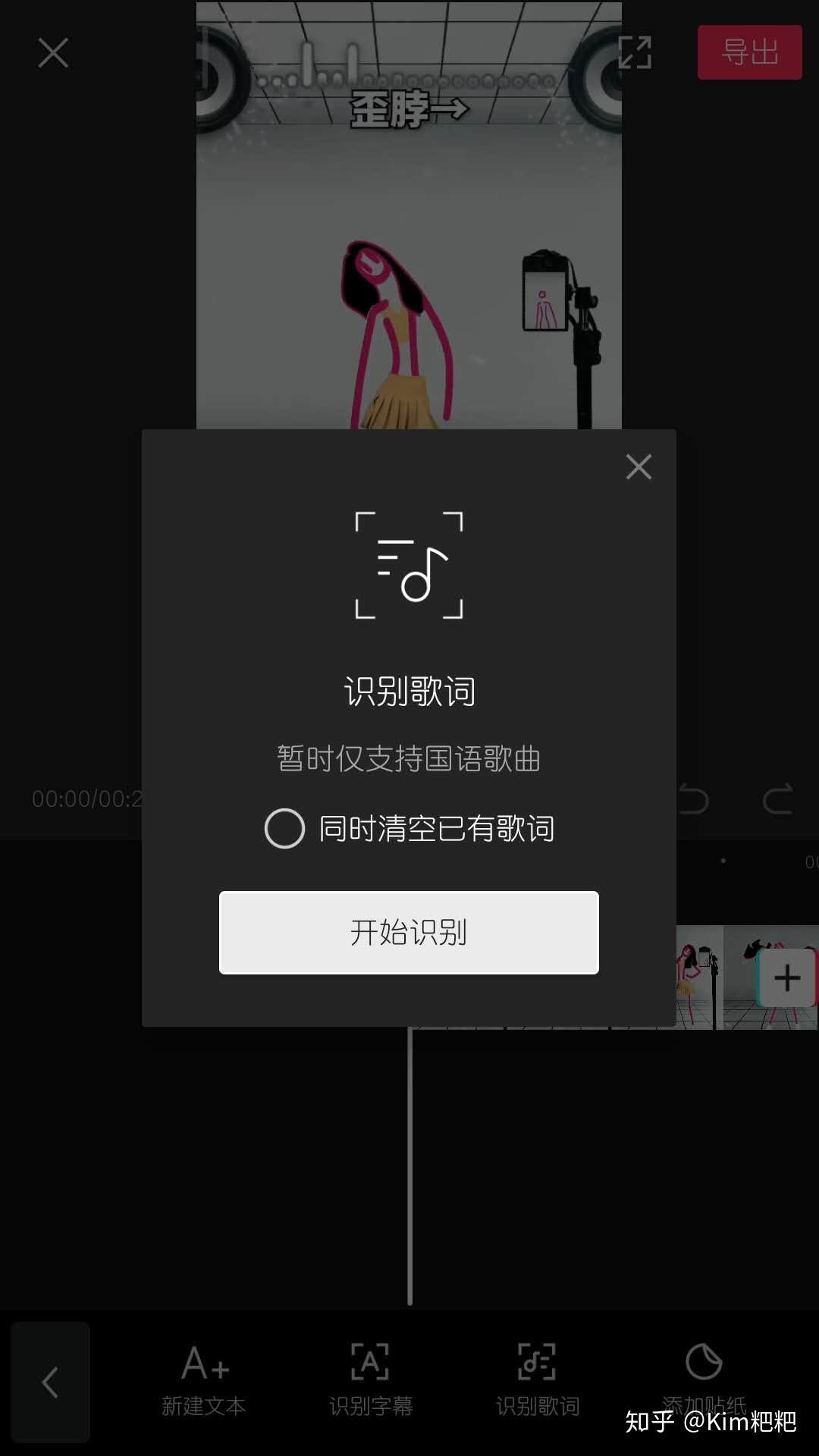
Task: Open 识别字幕 subtitle recognition
Action: click(x=370, y=1380)
